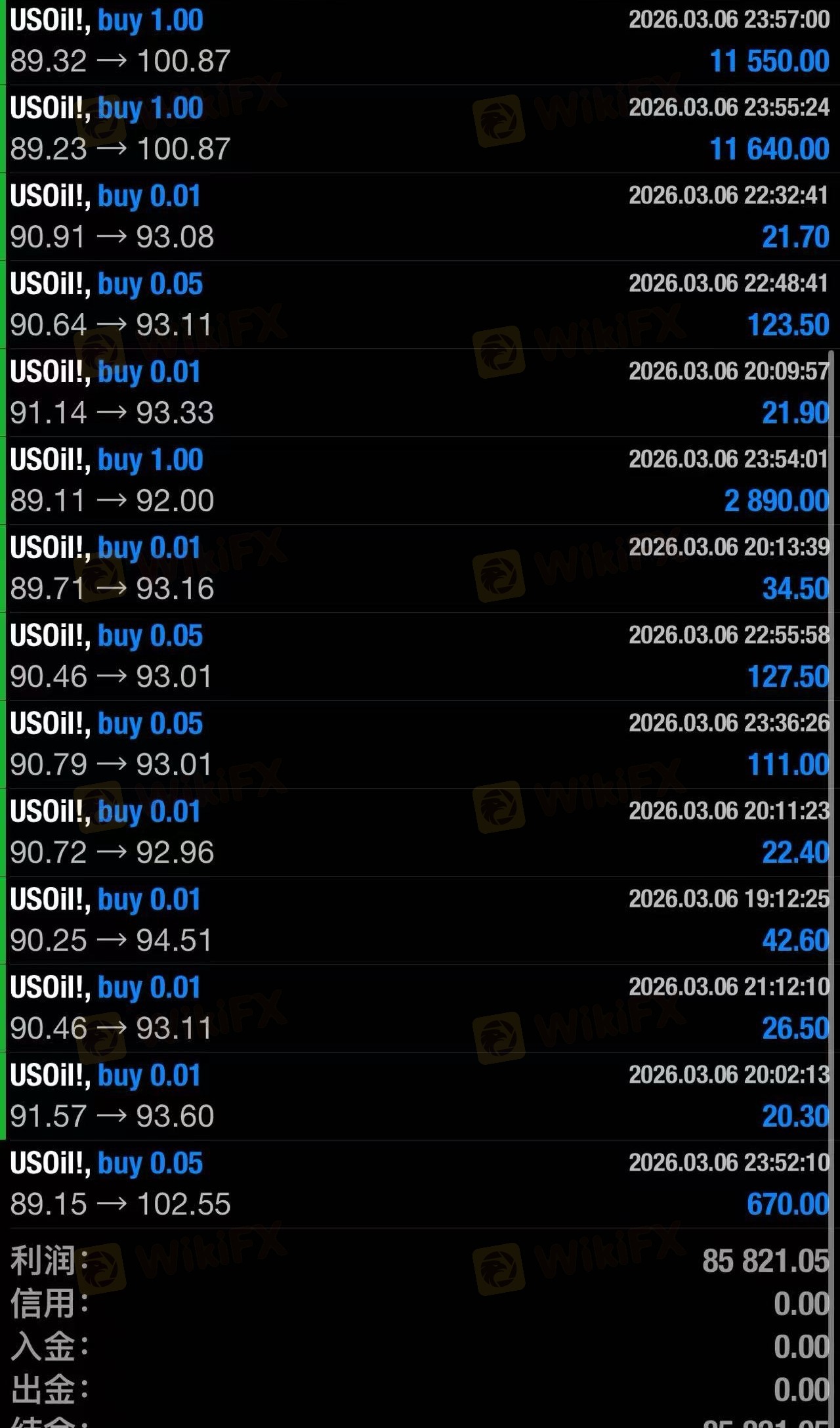Image resolution: width=840 pixels, height=1428 pixels.
Task: Open the trade from 89.15 to 102.55
Action: 420,1184
